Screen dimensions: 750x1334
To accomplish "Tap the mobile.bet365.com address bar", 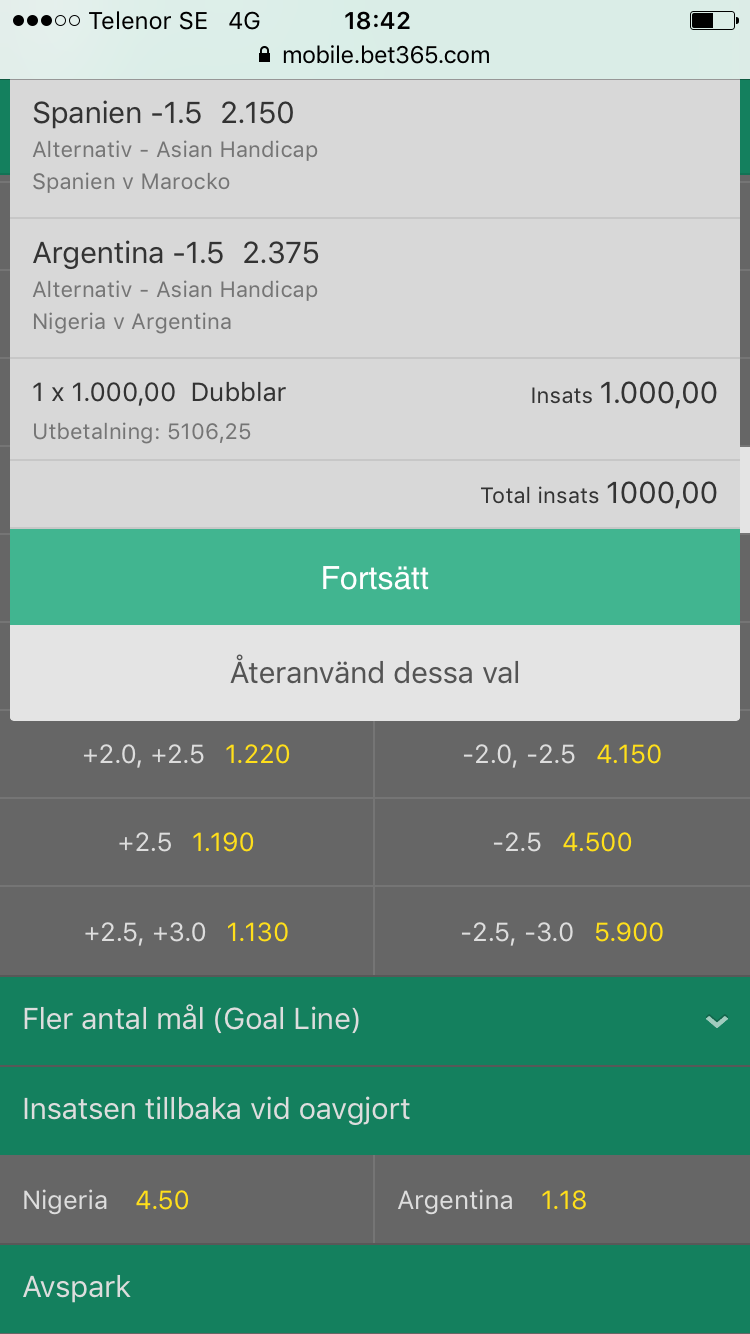I will [x=375, y=55].
